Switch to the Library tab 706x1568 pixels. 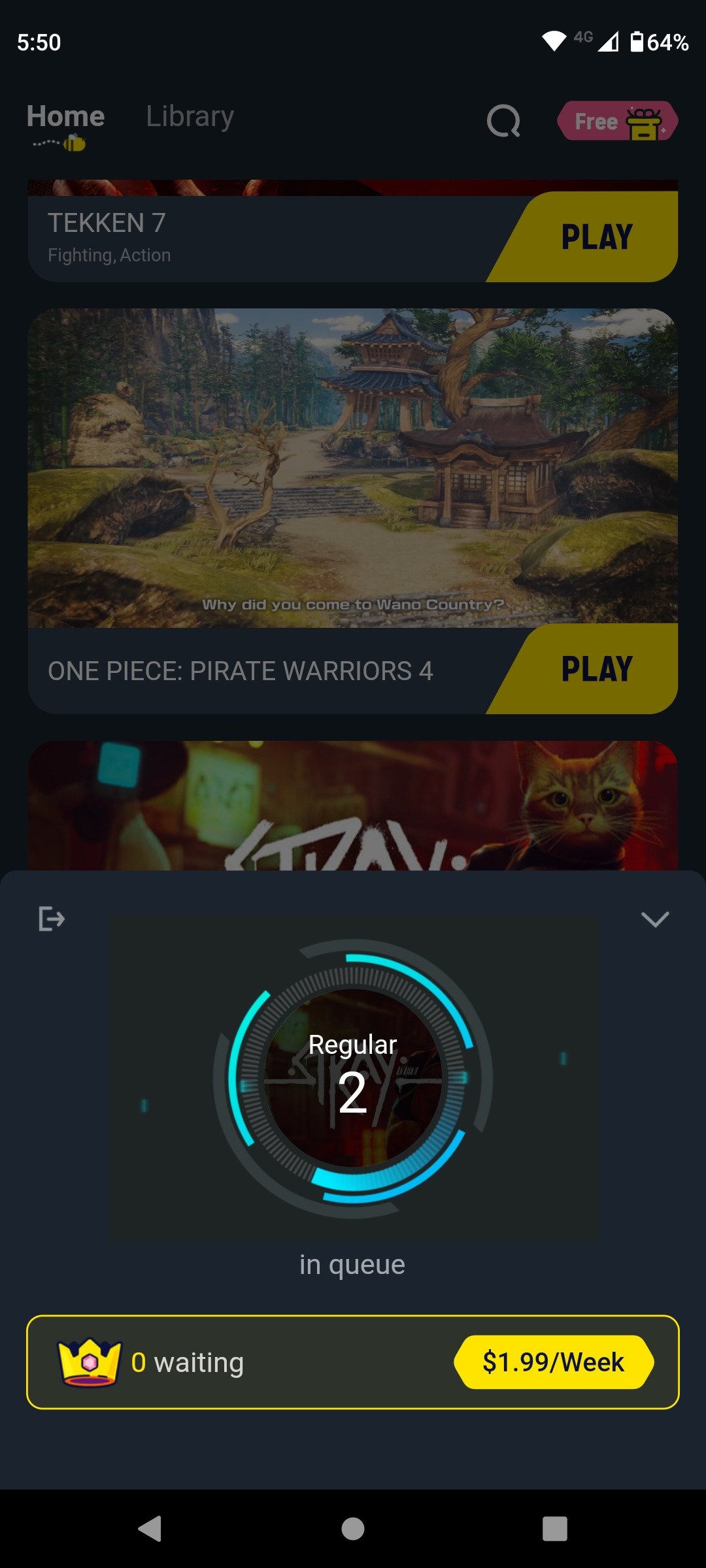coord(190,116)
